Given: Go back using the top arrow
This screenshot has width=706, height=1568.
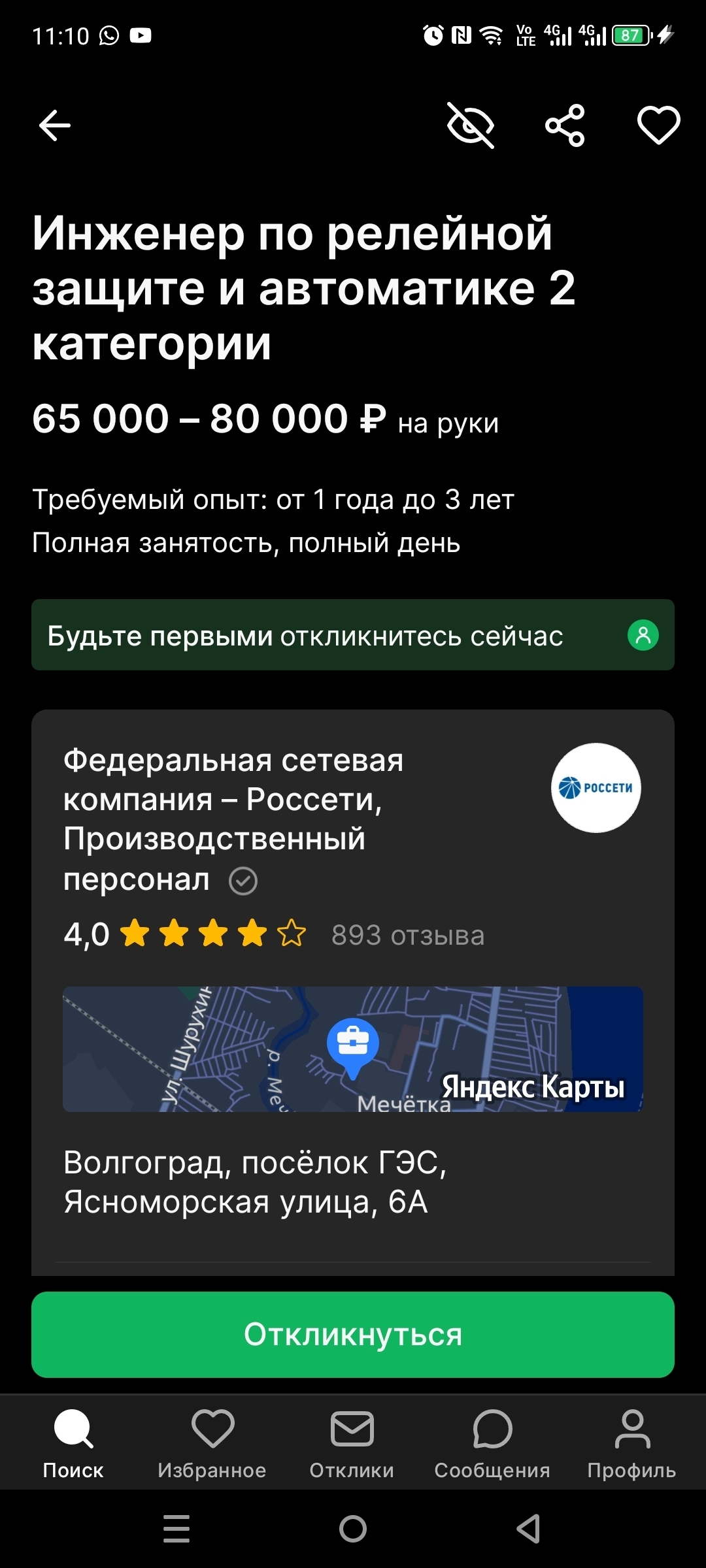Looking at the screenshot, I should click(55, 125).
